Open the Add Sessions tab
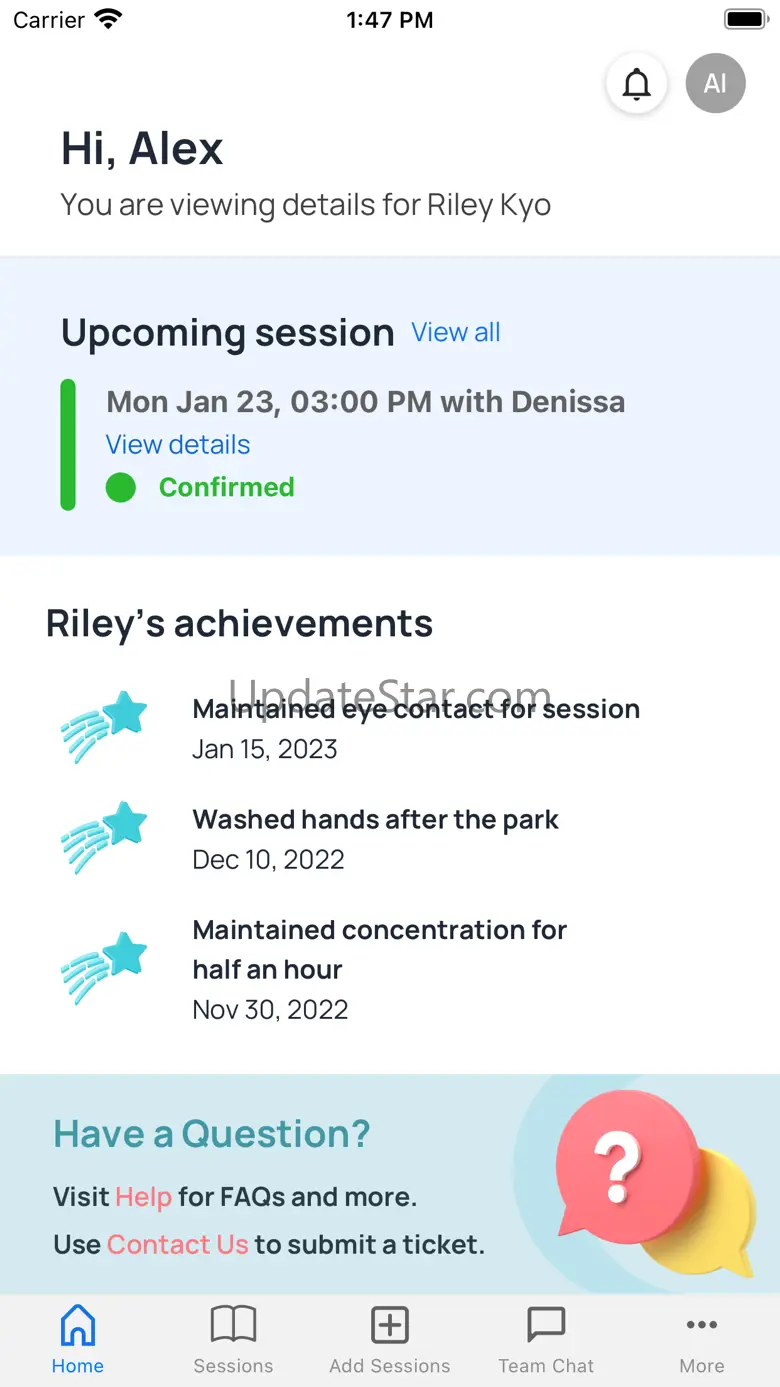 [390, 1340]
